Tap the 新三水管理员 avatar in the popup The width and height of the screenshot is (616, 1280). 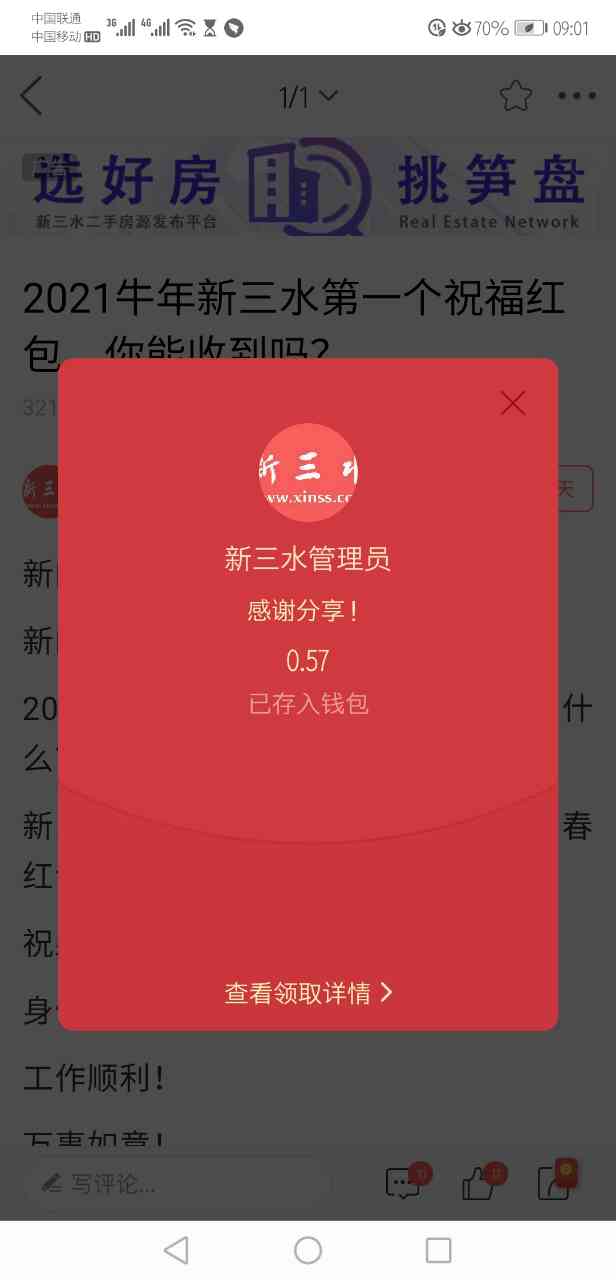pos(308,473)
